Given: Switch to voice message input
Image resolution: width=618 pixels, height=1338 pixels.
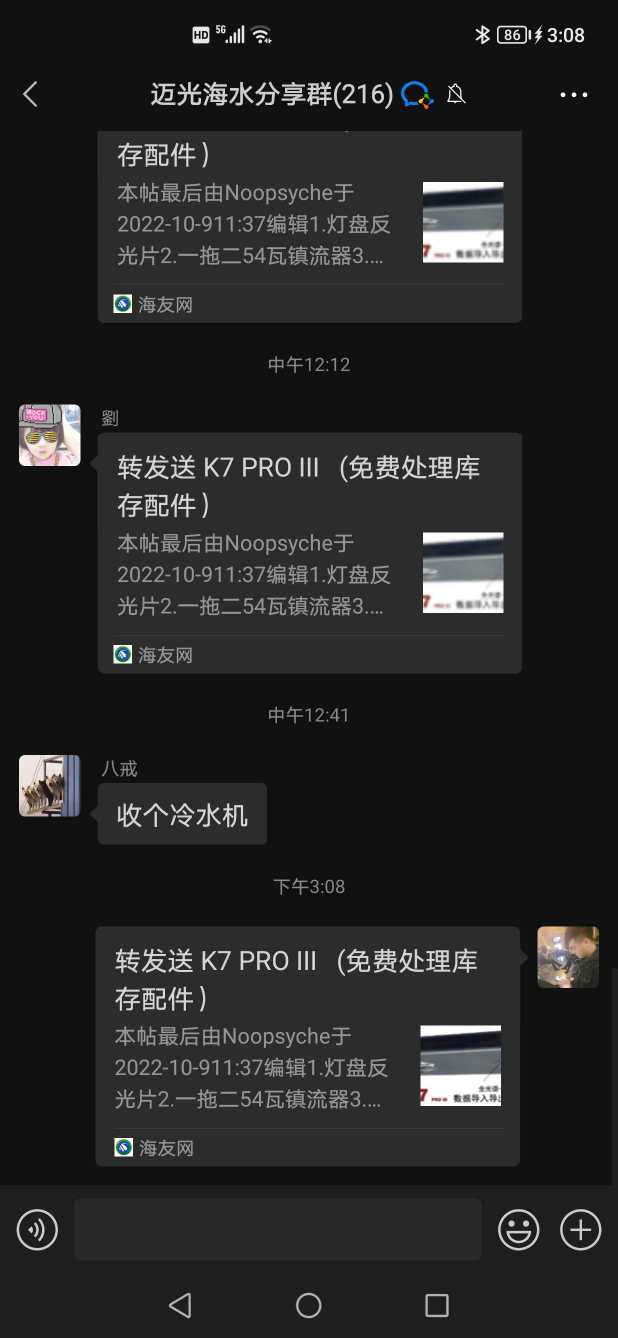Looking at the screenshot, I should click(38, 1229).
